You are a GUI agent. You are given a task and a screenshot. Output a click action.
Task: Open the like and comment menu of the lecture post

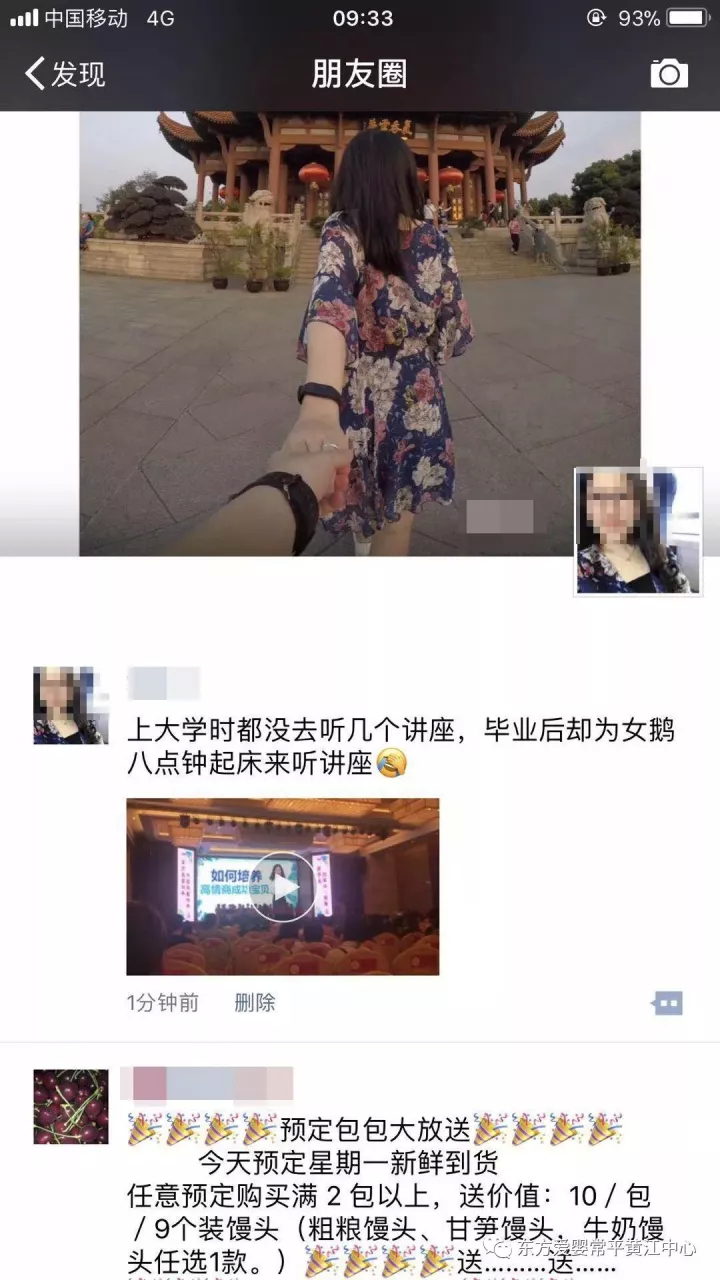(667, 1003)
